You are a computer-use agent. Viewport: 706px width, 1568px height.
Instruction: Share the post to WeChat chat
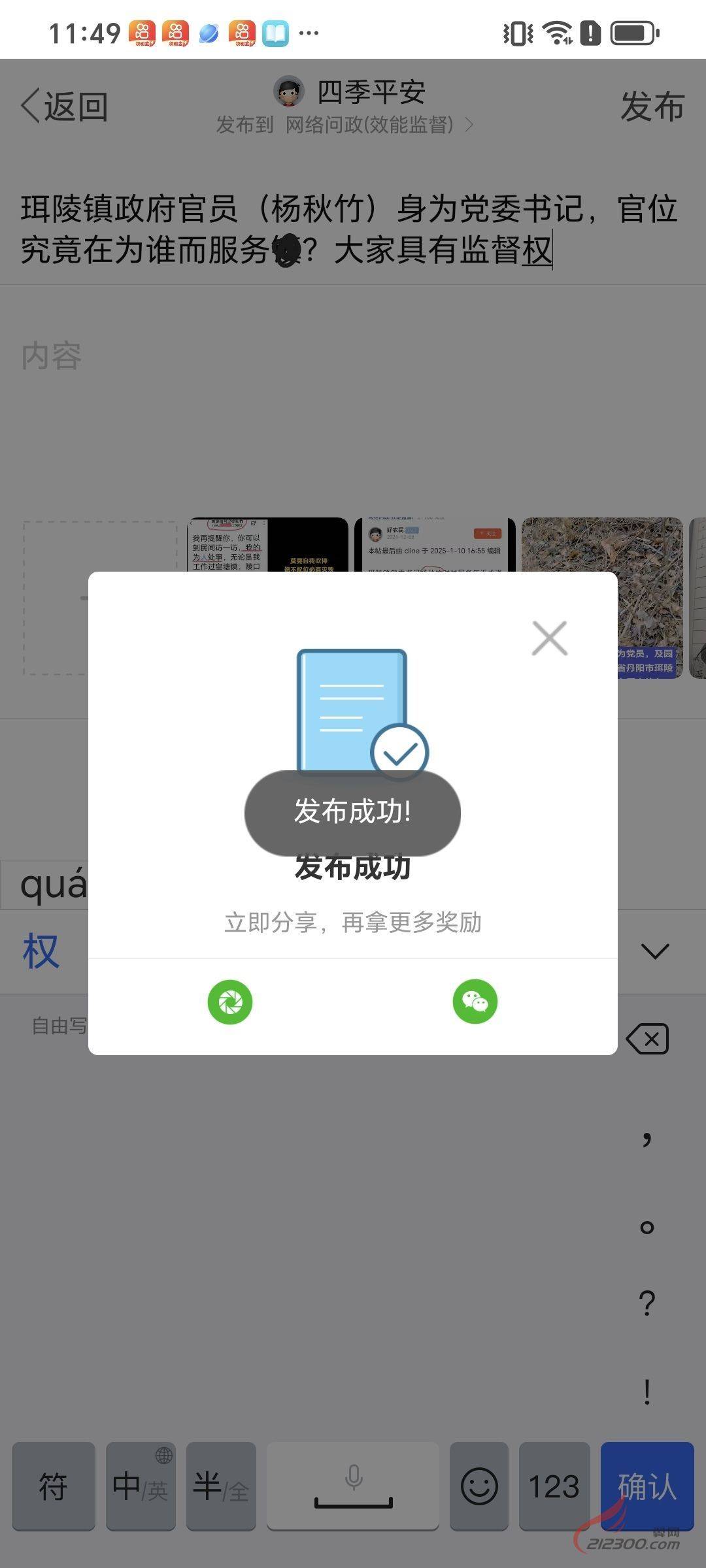pos(475,1002)
